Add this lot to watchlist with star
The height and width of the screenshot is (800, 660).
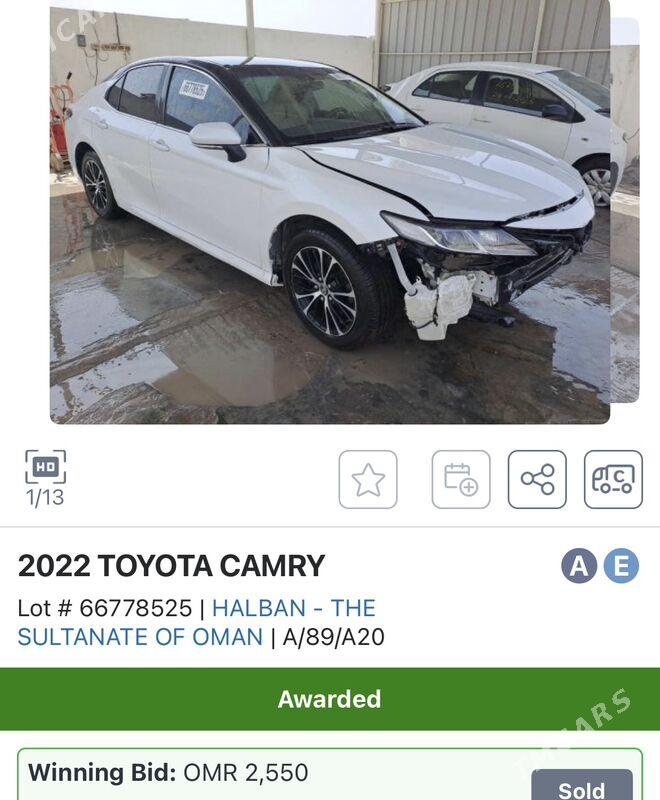368,480
